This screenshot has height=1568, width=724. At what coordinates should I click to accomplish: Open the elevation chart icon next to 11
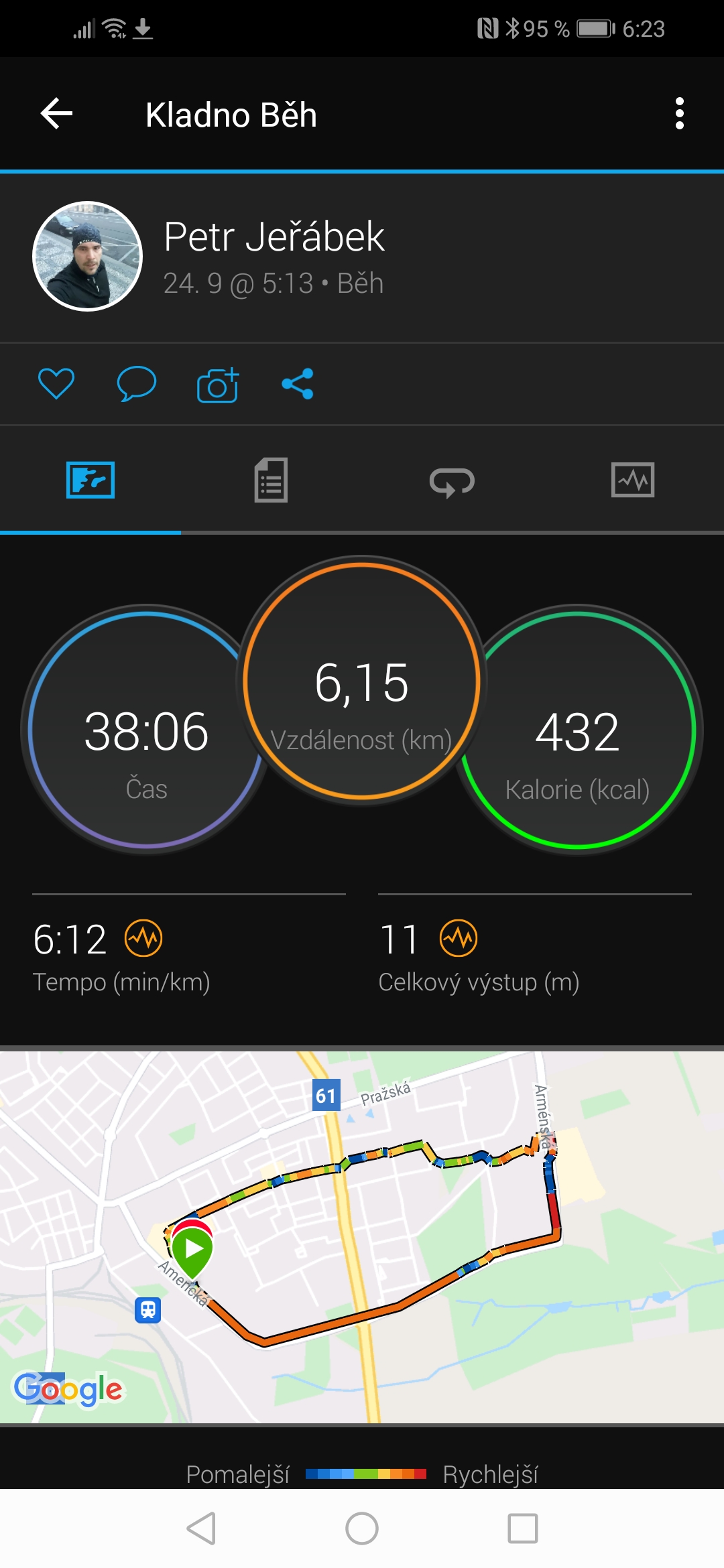point(459,939)
